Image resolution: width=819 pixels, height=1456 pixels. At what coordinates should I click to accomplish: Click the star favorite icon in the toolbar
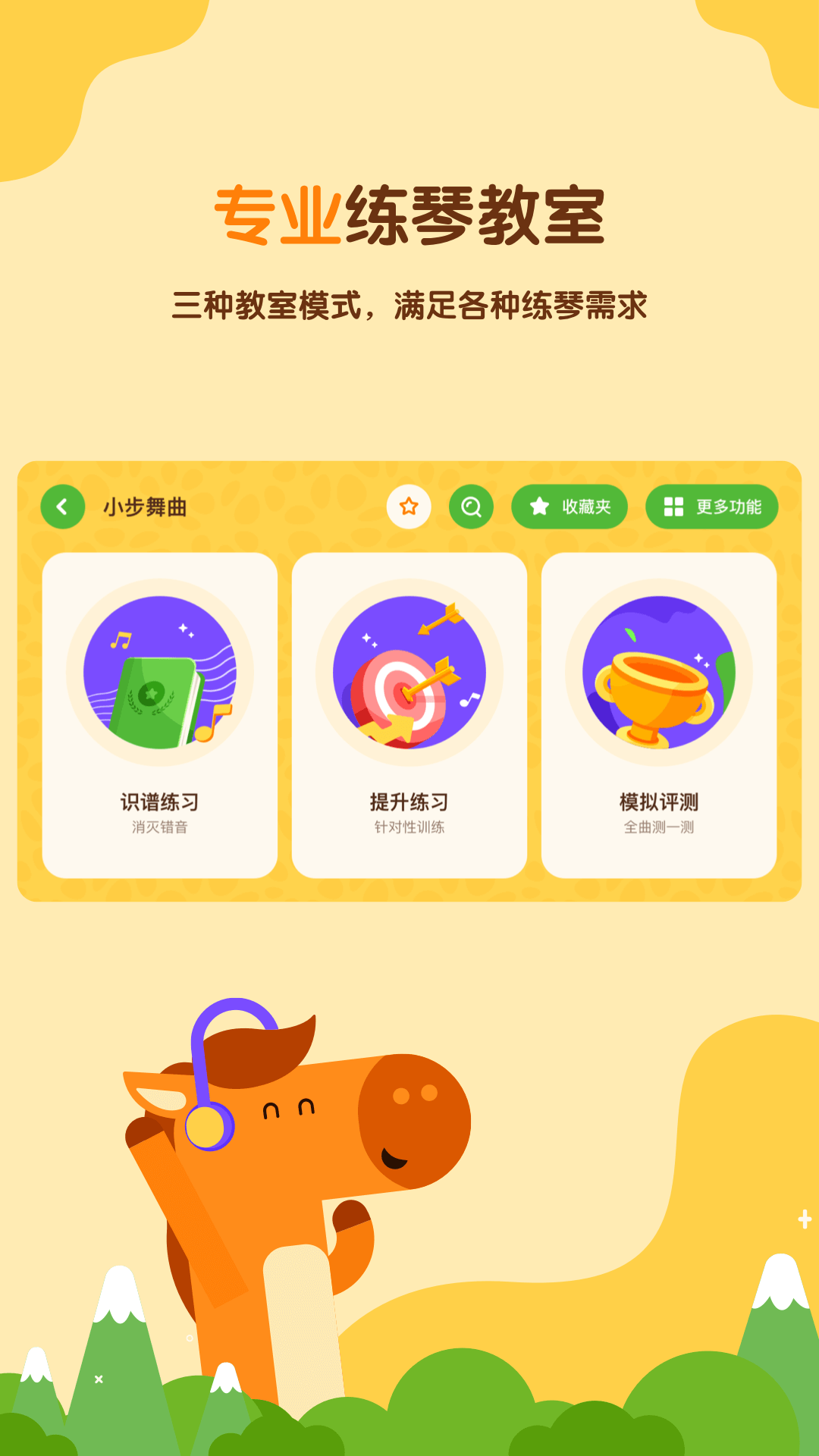pyautogui.click(x=409, y=506)
